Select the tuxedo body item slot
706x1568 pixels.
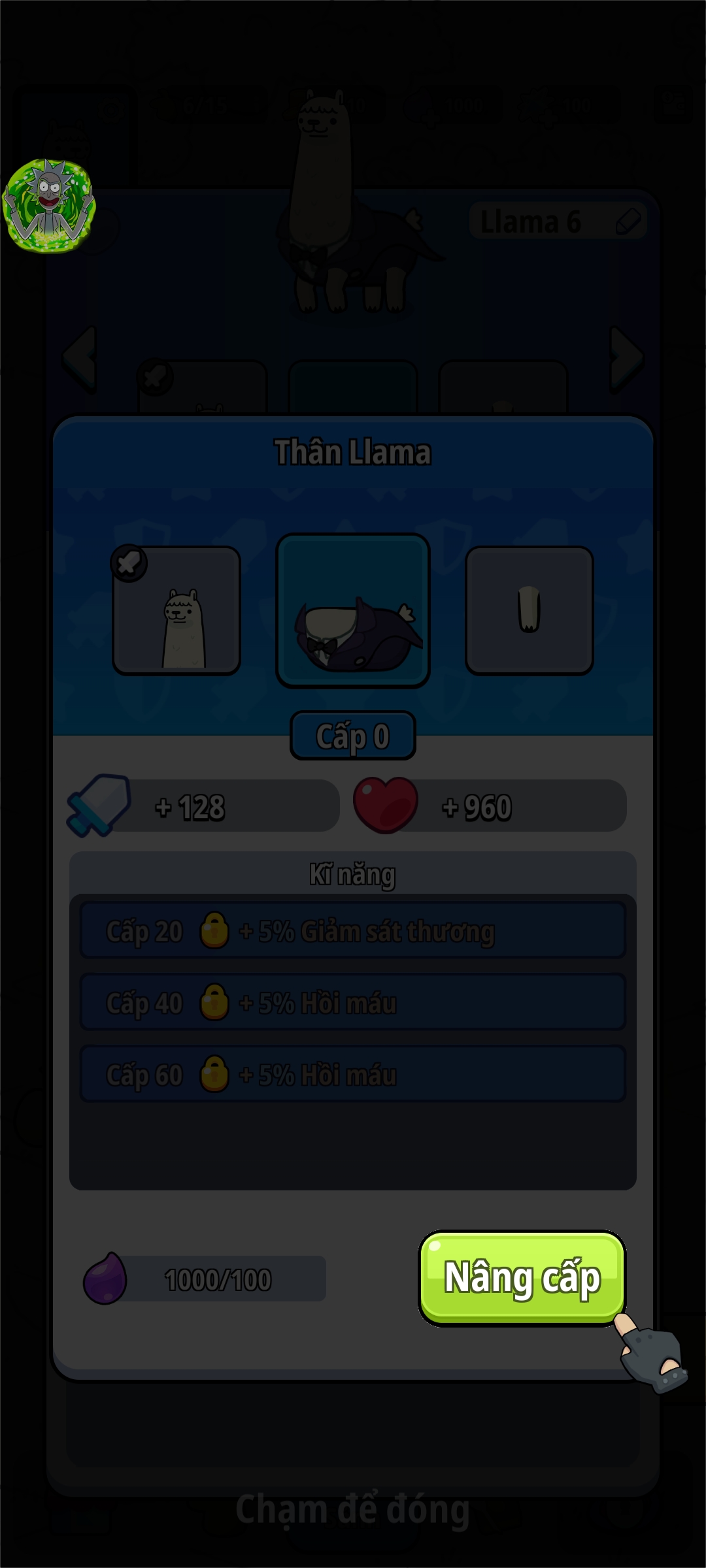[x=353, y=611]
